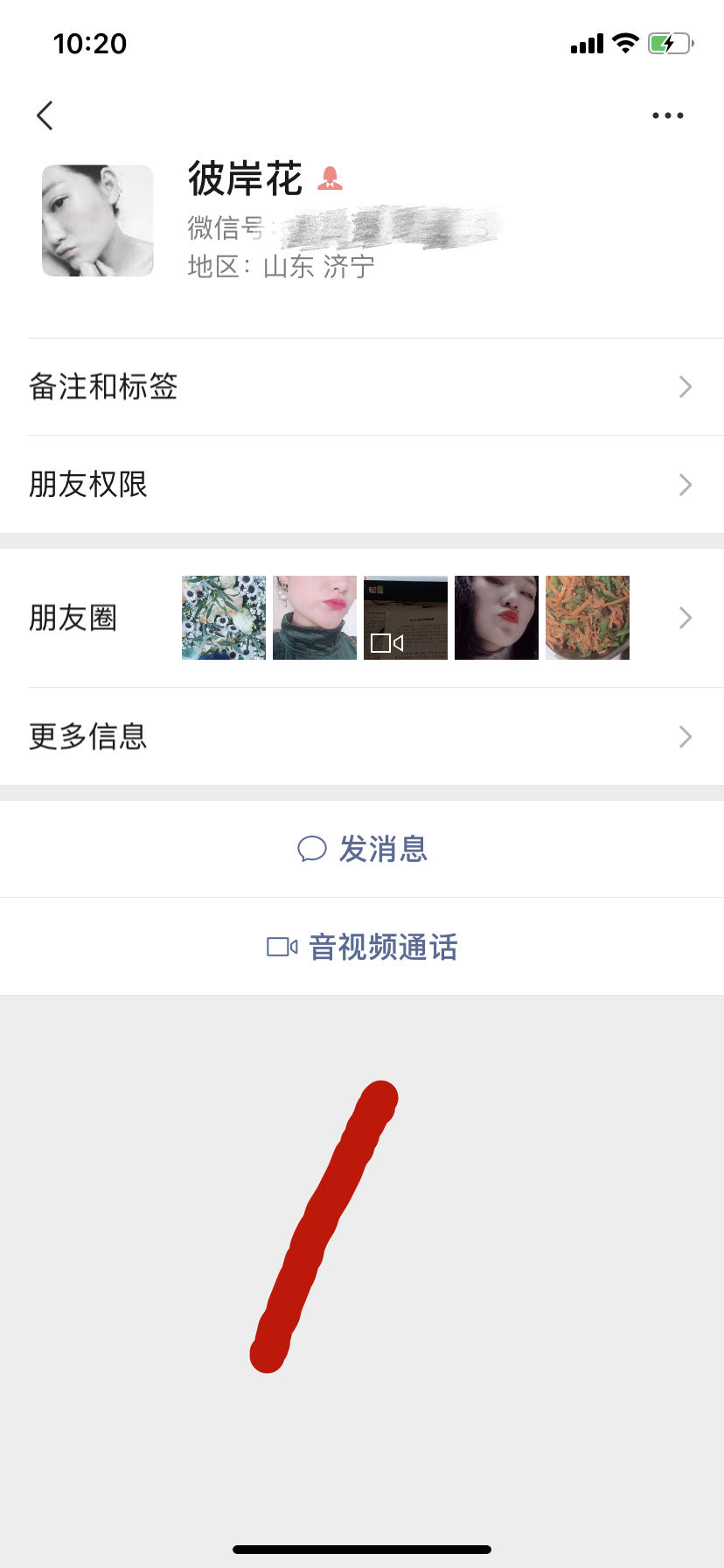Screen dimensions: 724x1568
Task: Start a 音视频通话 voice/video call
Action: pyautogui.click(x=380, y=947)
